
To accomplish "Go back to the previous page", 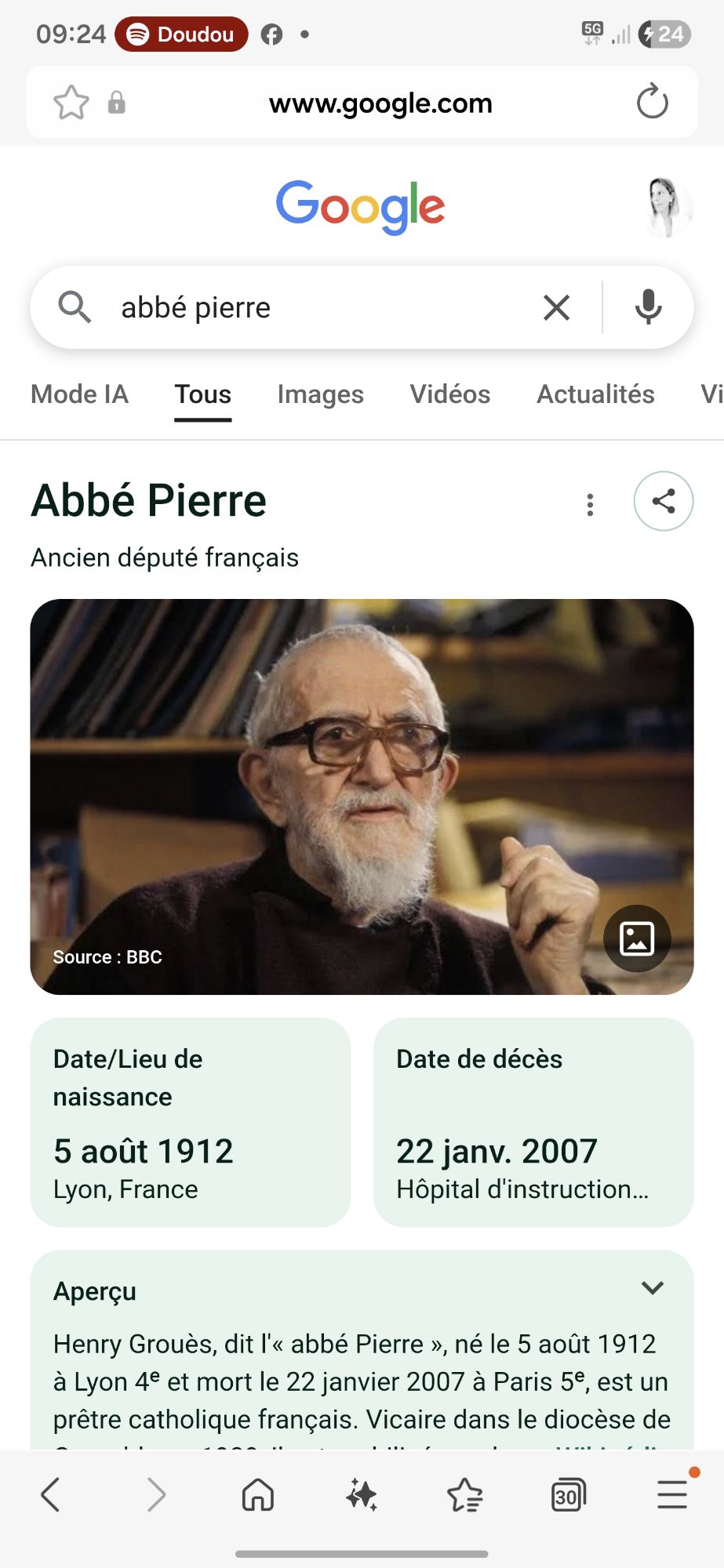I will 50,1494.
